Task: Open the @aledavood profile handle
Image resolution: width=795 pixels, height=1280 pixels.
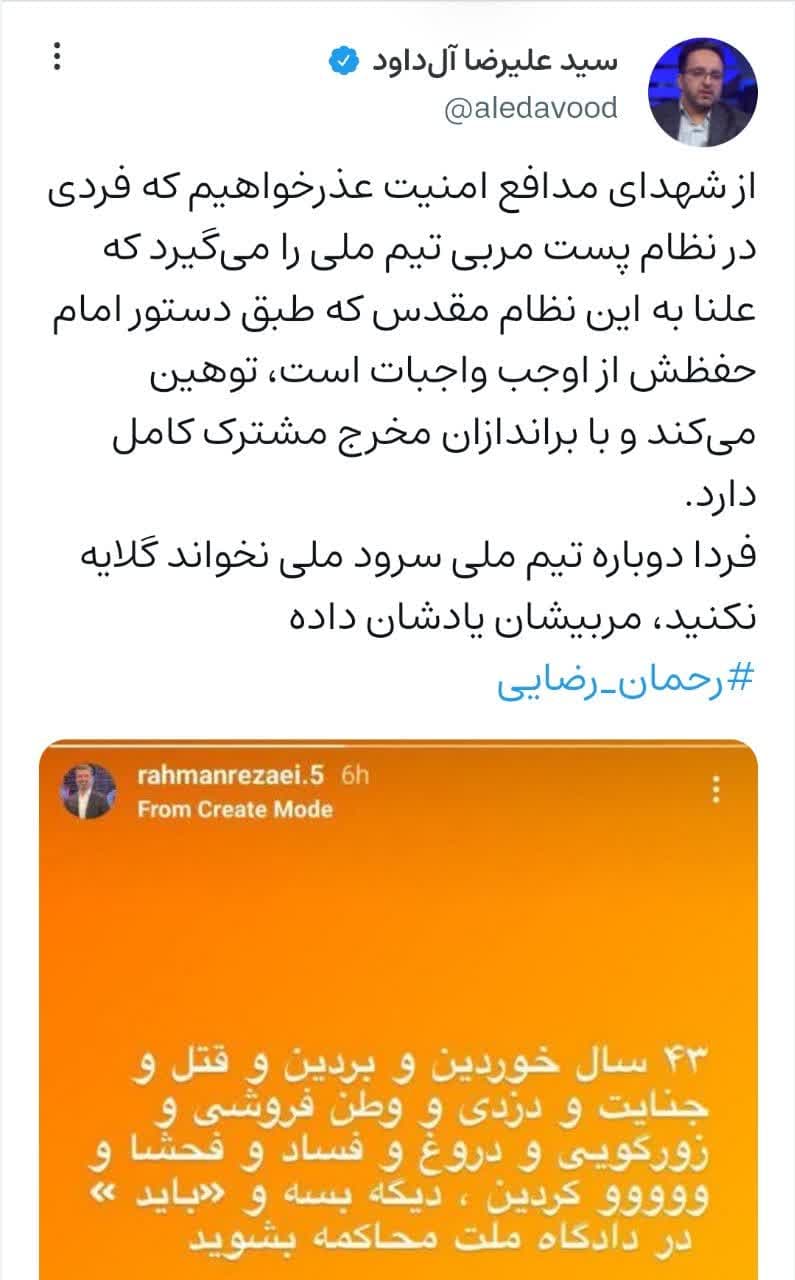Action: [529, 107]
